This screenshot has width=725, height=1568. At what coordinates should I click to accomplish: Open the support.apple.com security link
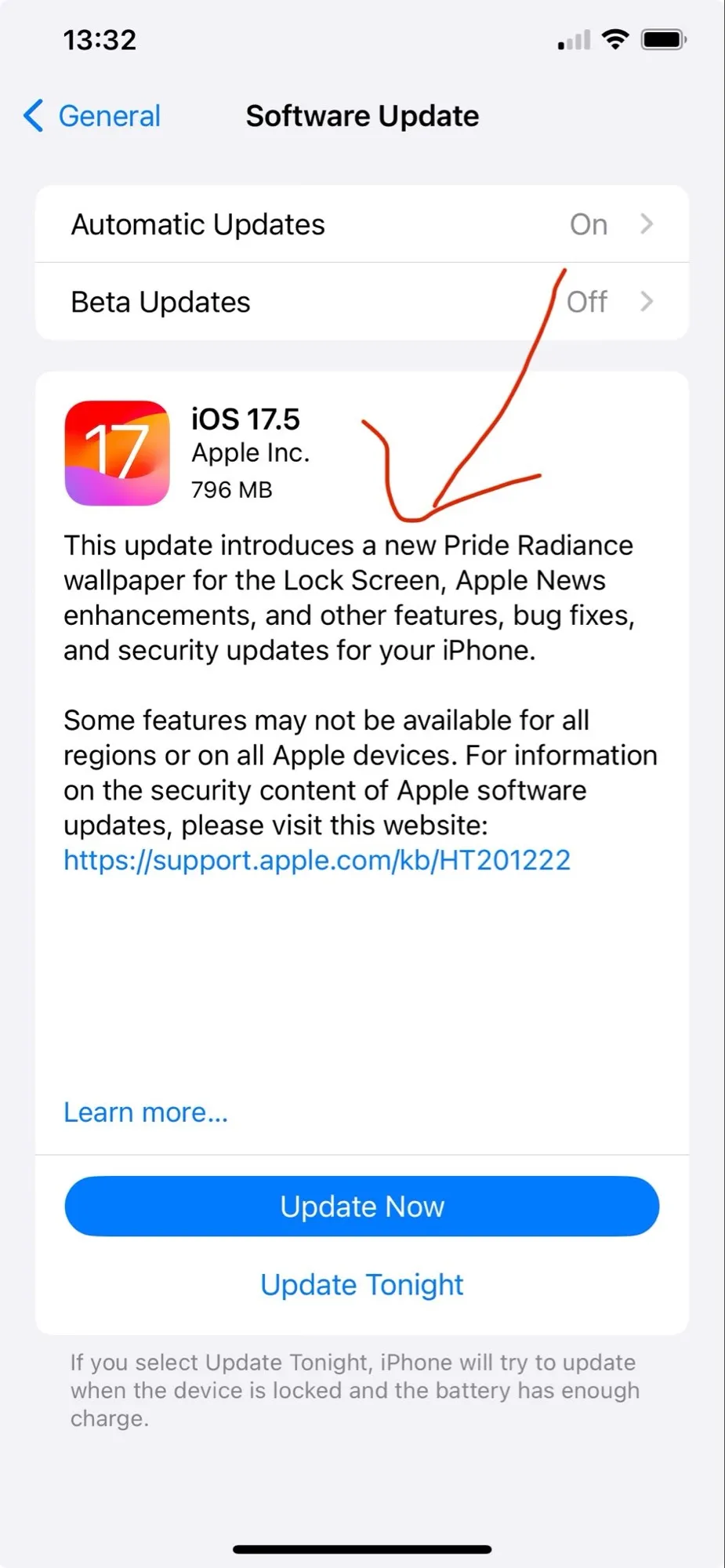[x=317, y=860]
